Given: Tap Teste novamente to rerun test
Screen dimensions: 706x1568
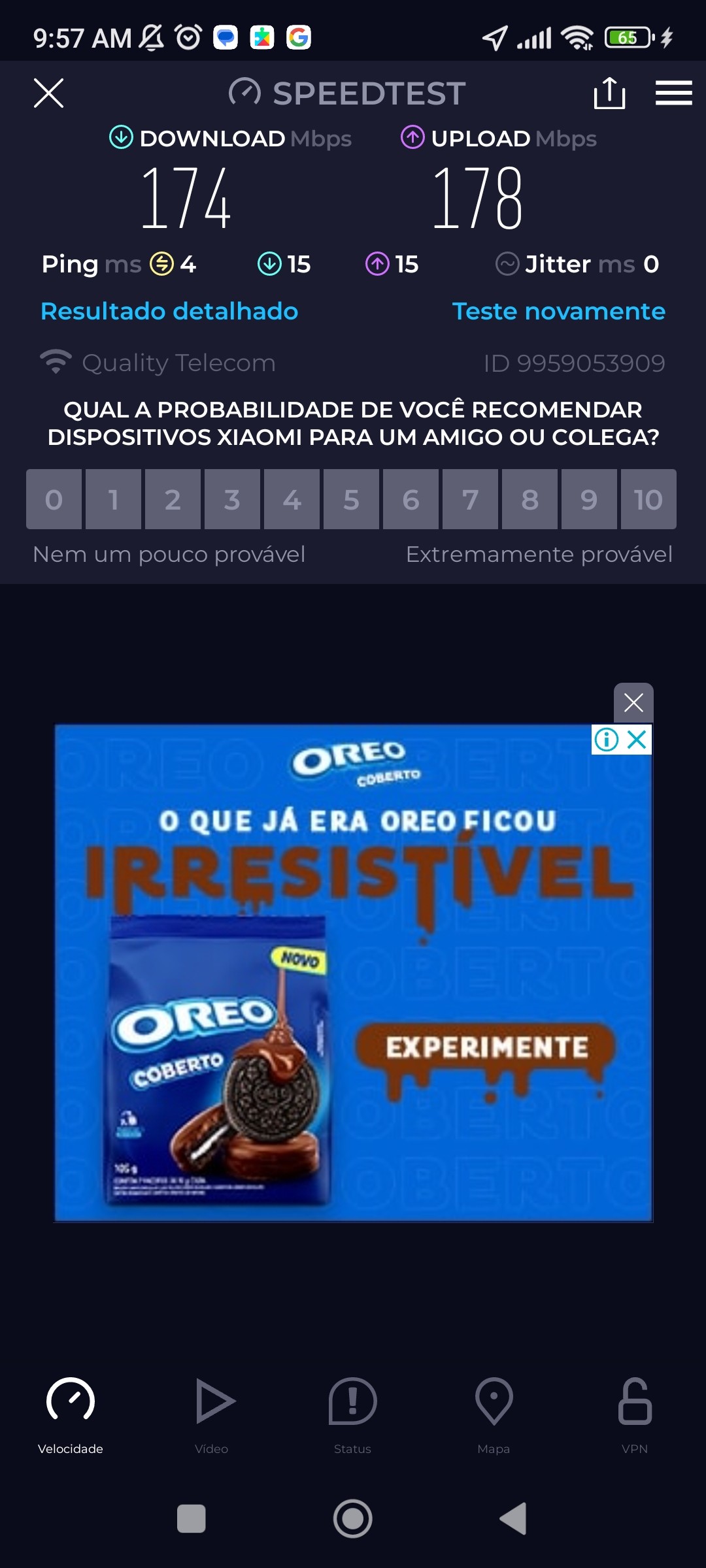Looking at the screenshot, I should (558, 311).
